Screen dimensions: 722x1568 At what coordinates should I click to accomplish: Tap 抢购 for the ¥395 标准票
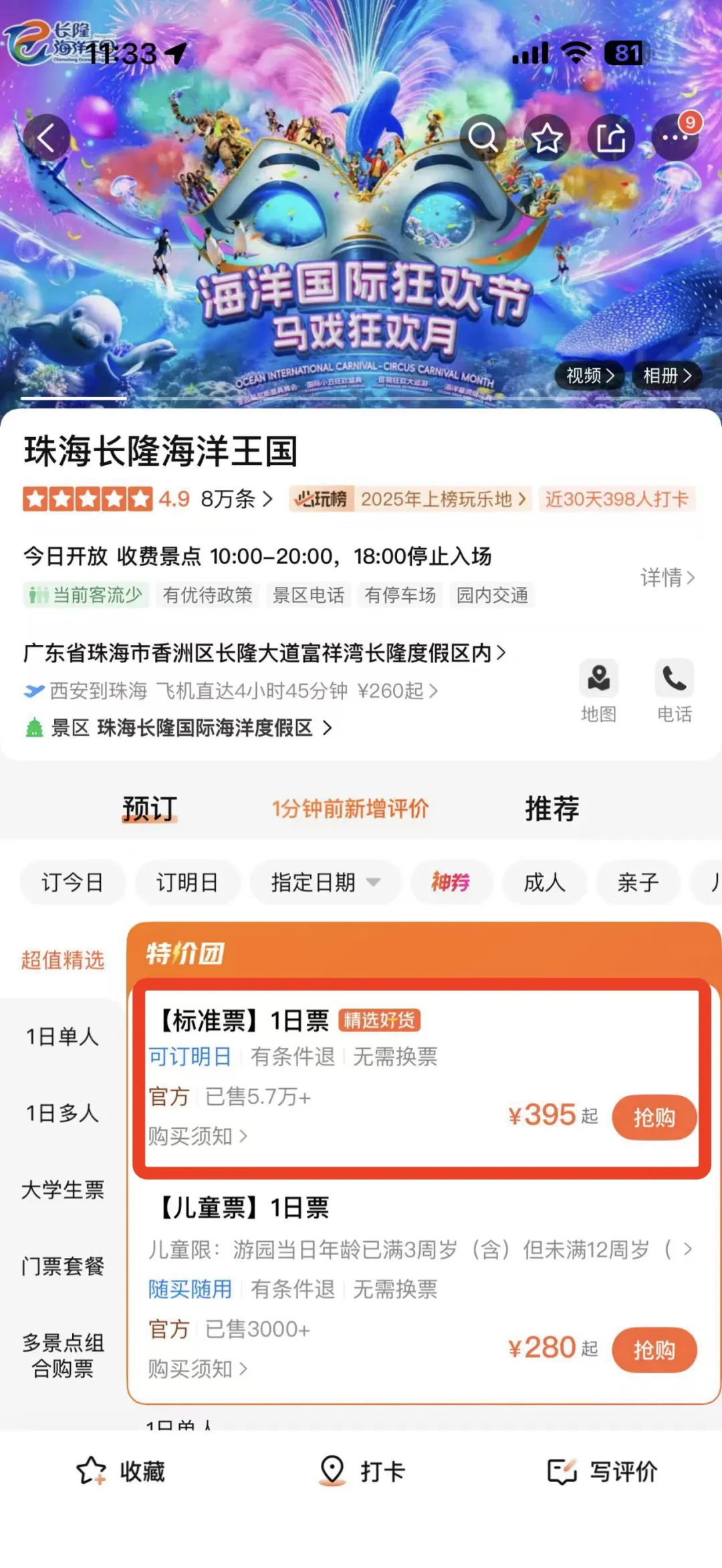click(654, 1117)
